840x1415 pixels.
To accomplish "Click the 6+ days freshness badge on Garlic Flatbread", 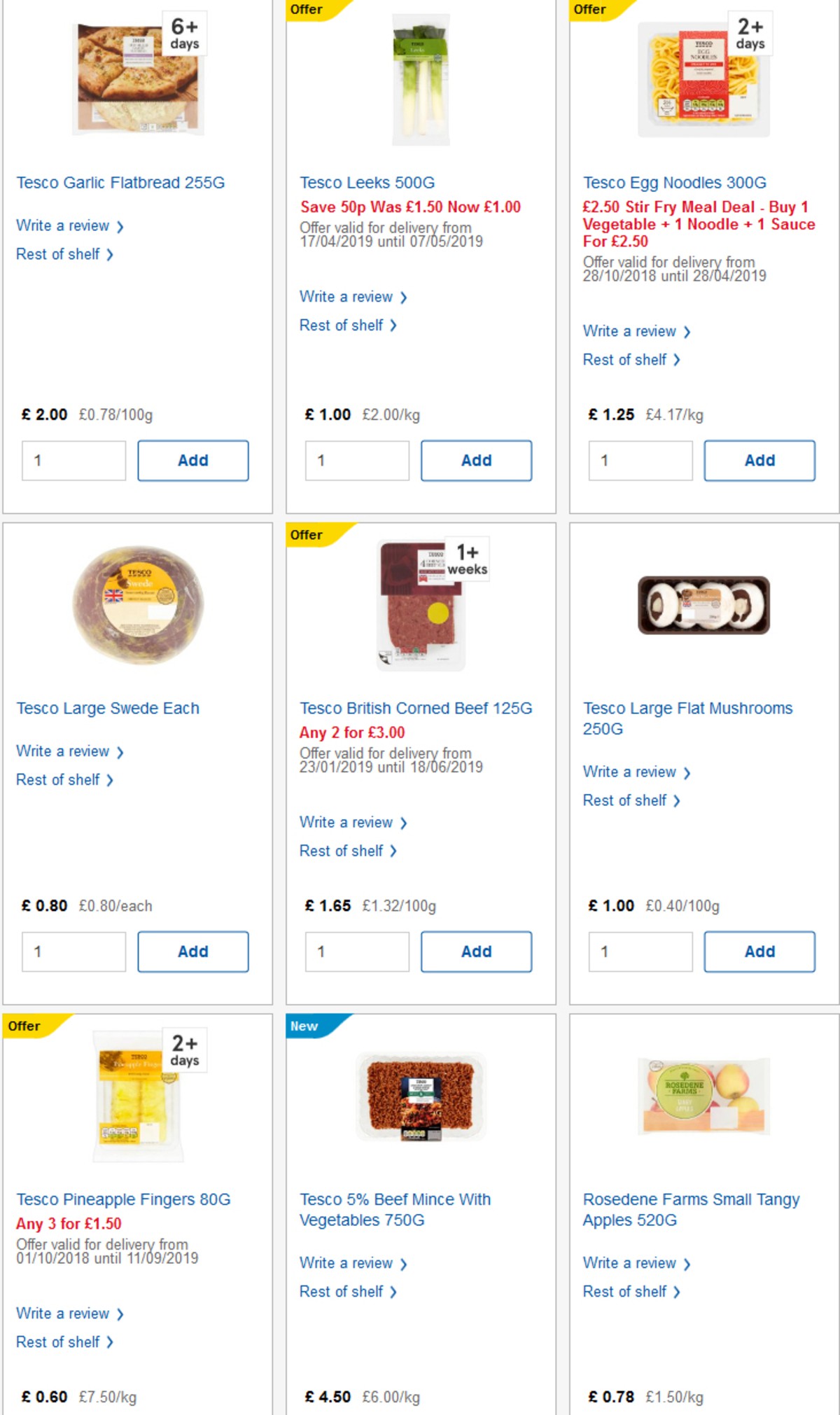I will tap(183, 31).
